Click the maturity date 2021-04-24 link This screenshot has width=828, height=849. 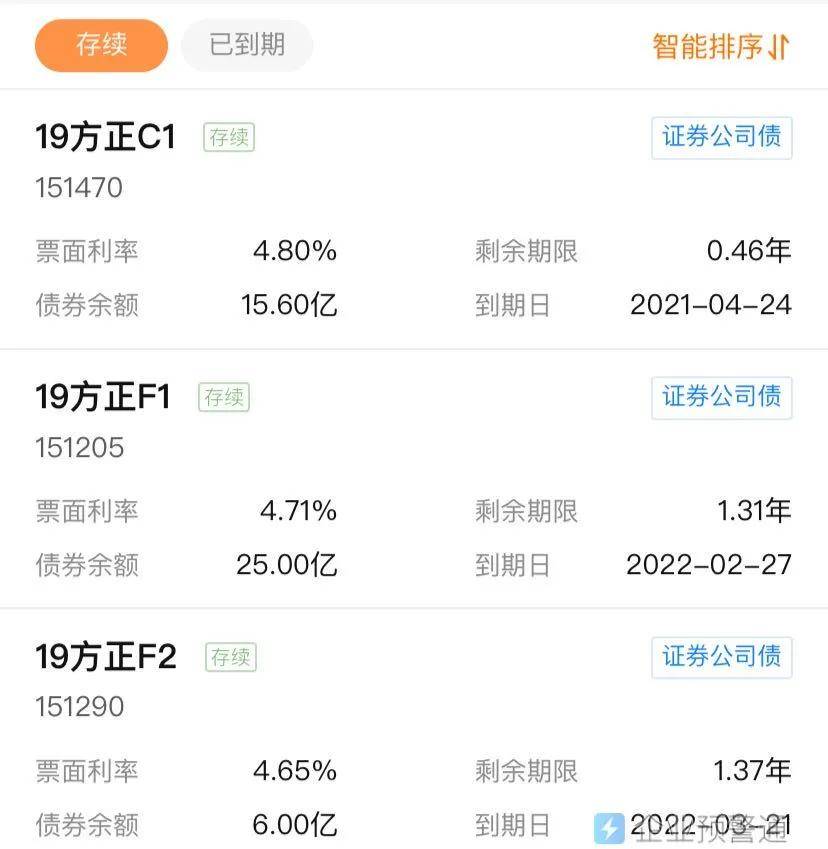pos(711,305)
